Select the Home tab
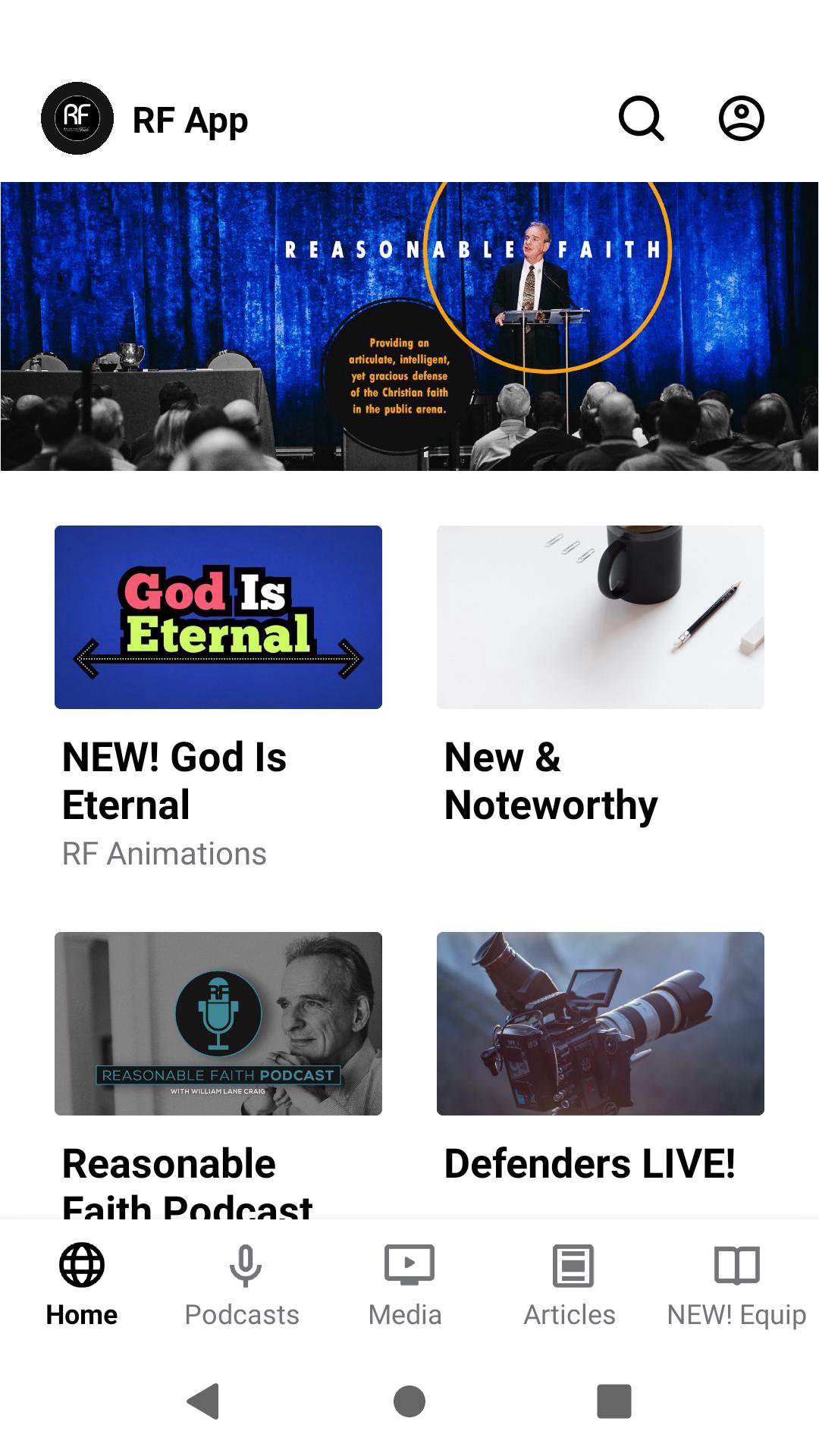 82,1282
